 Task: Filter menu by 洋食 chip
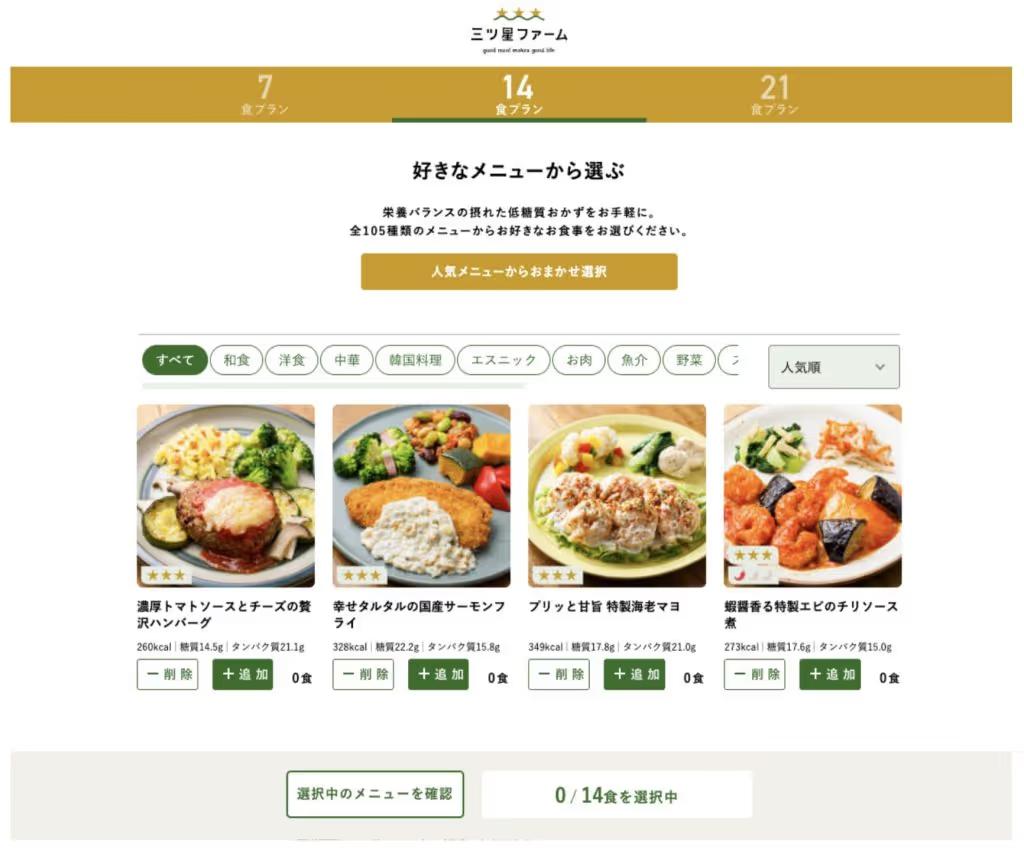pos(291,360)
